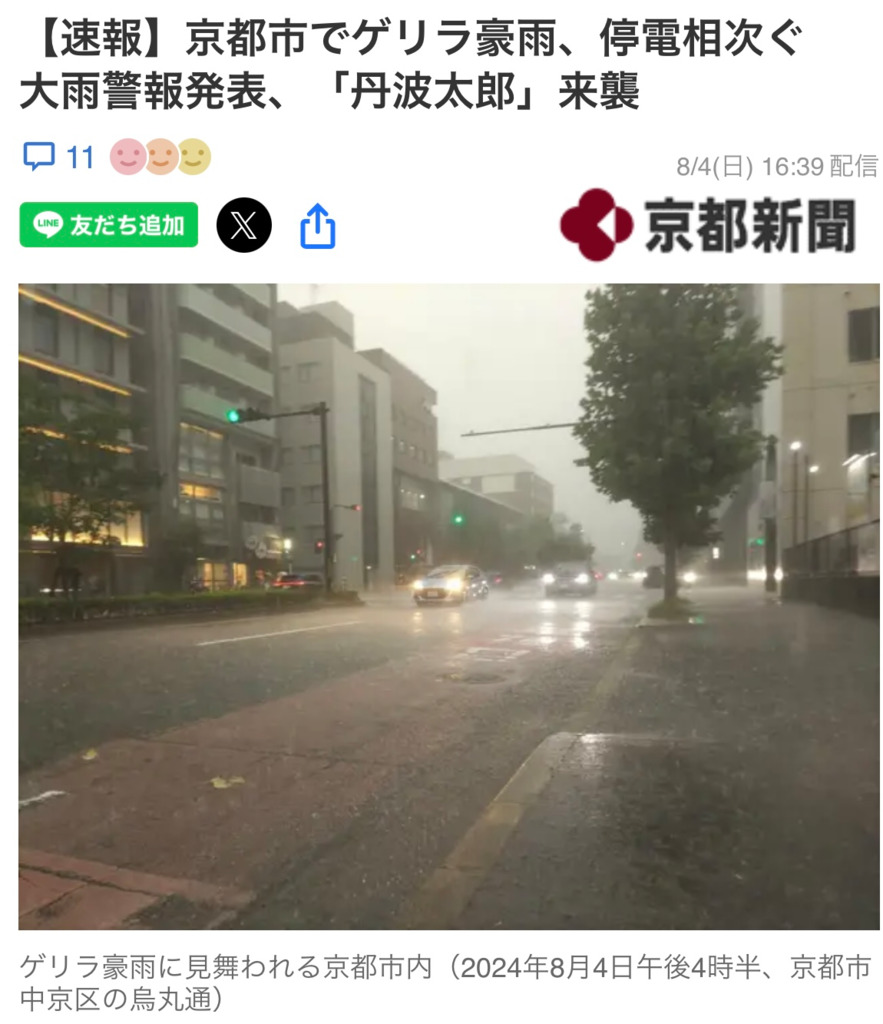The width and height of the screenshot is (883, 1024).
Task: Open the 11 comments
Action: 58,157
